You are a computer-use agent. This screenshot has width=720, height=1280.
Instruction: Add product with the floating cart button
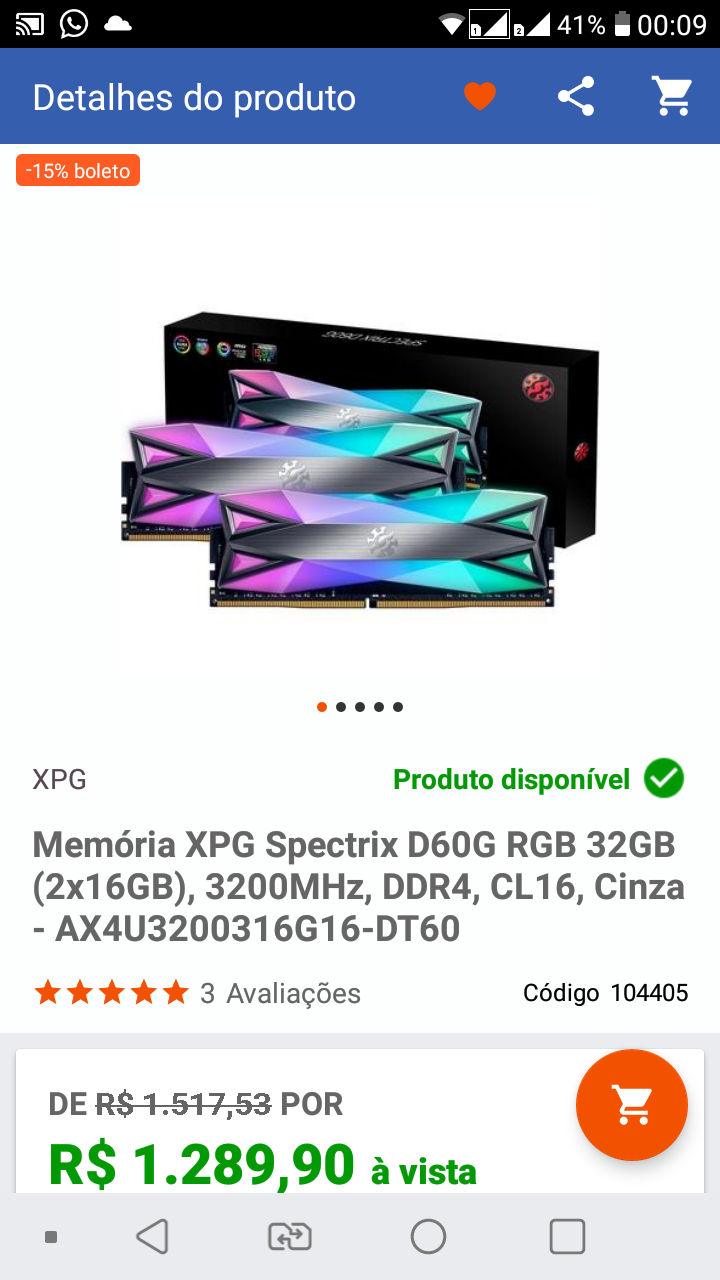632,1105
